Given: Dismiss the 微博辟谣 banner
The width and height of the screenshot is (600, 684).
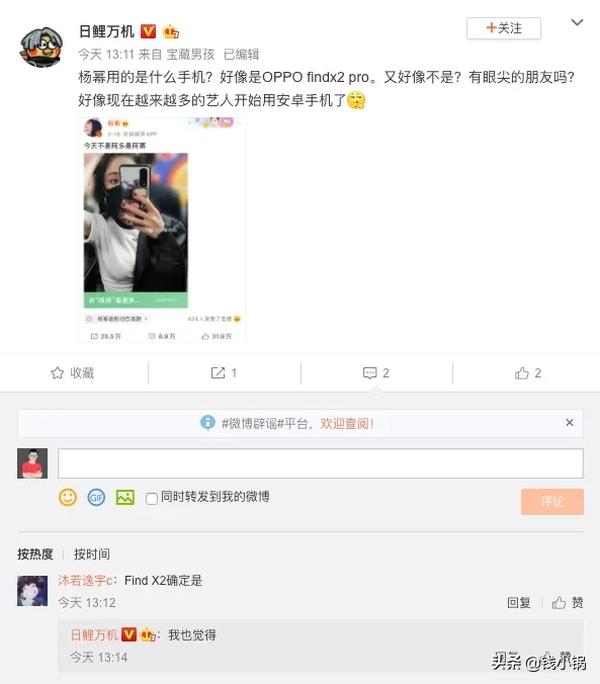Looking at the screenshot, I should (569, 423).
